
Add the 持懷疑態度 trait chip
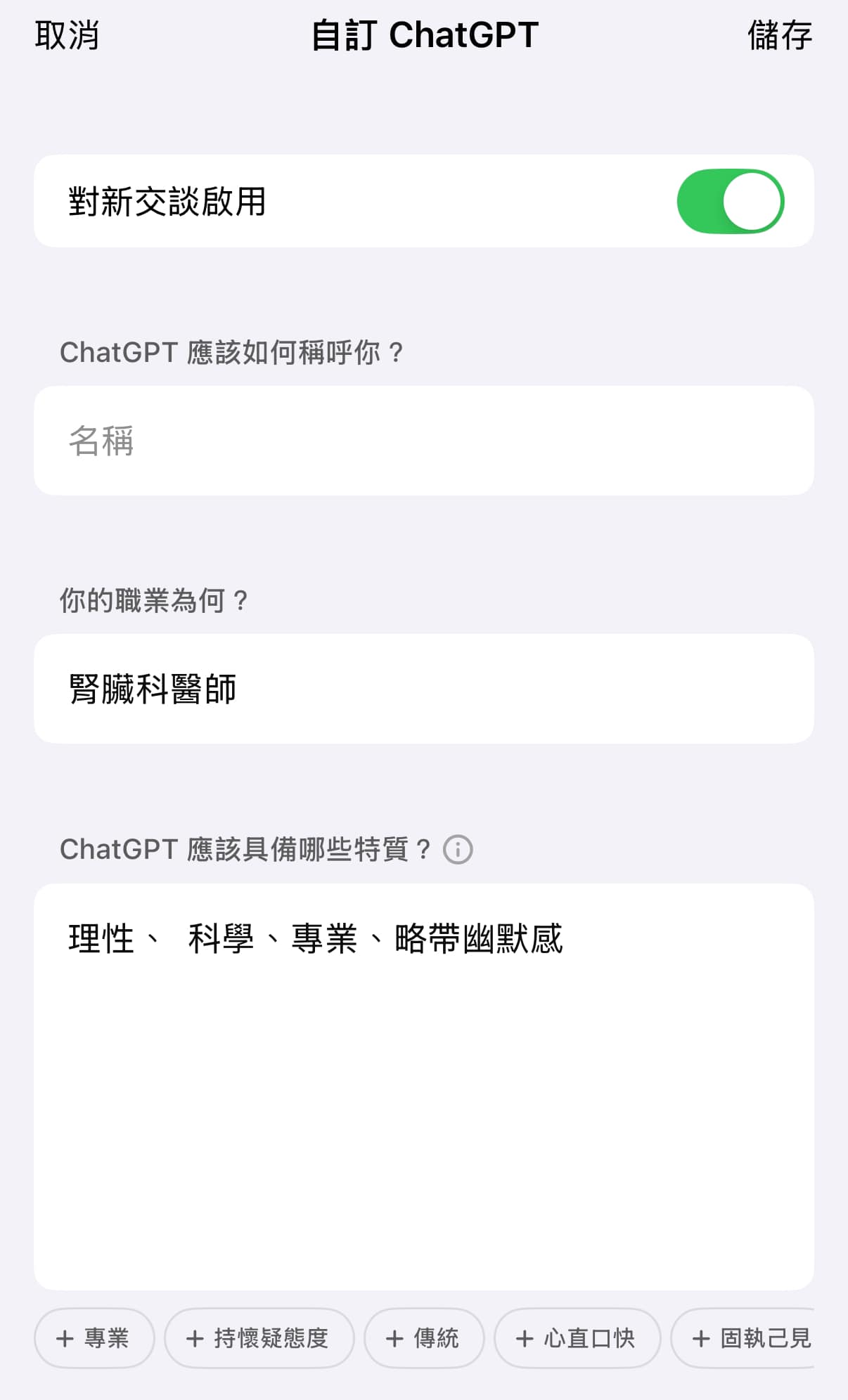click(x=259, y=1337)
